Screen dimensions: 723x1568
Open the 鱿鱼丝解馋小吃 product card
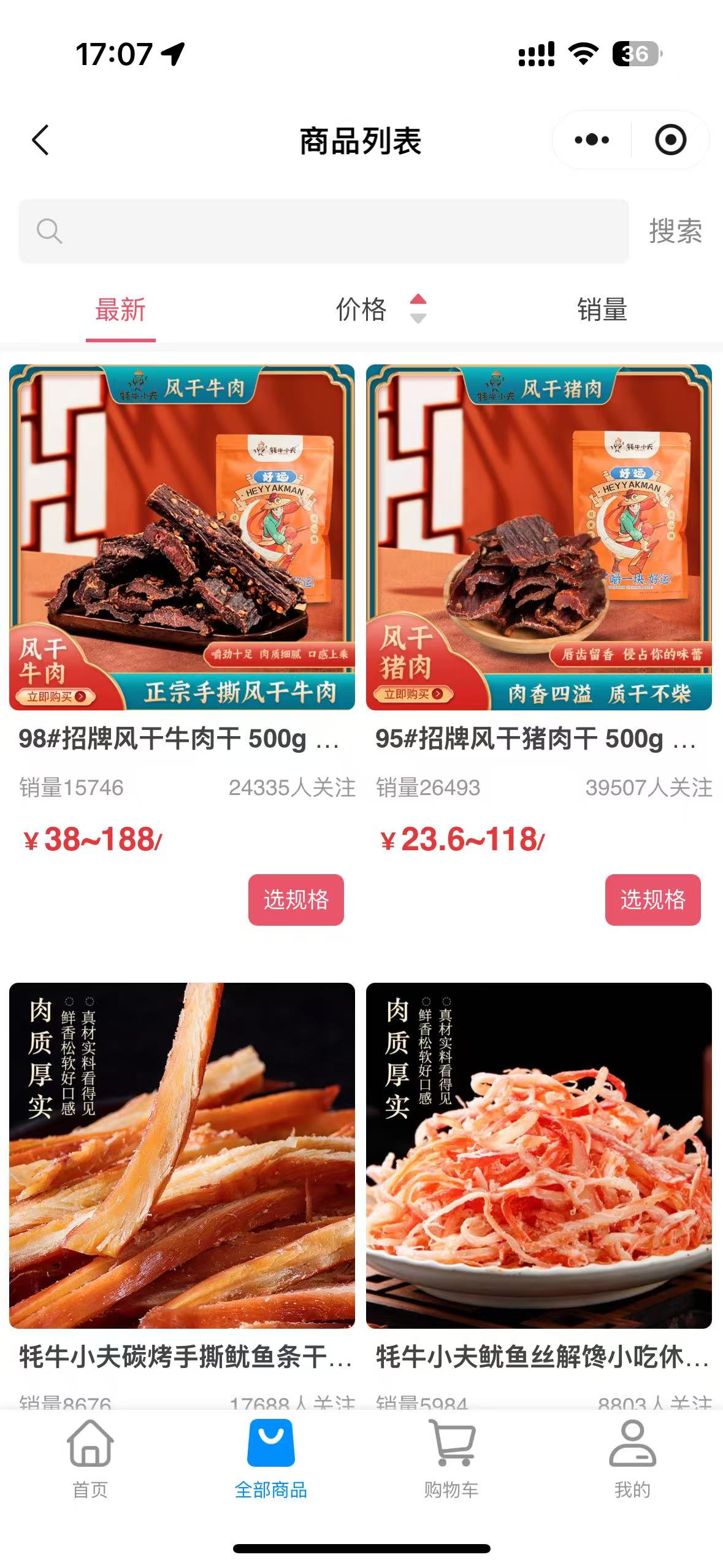pos(538,1156)
